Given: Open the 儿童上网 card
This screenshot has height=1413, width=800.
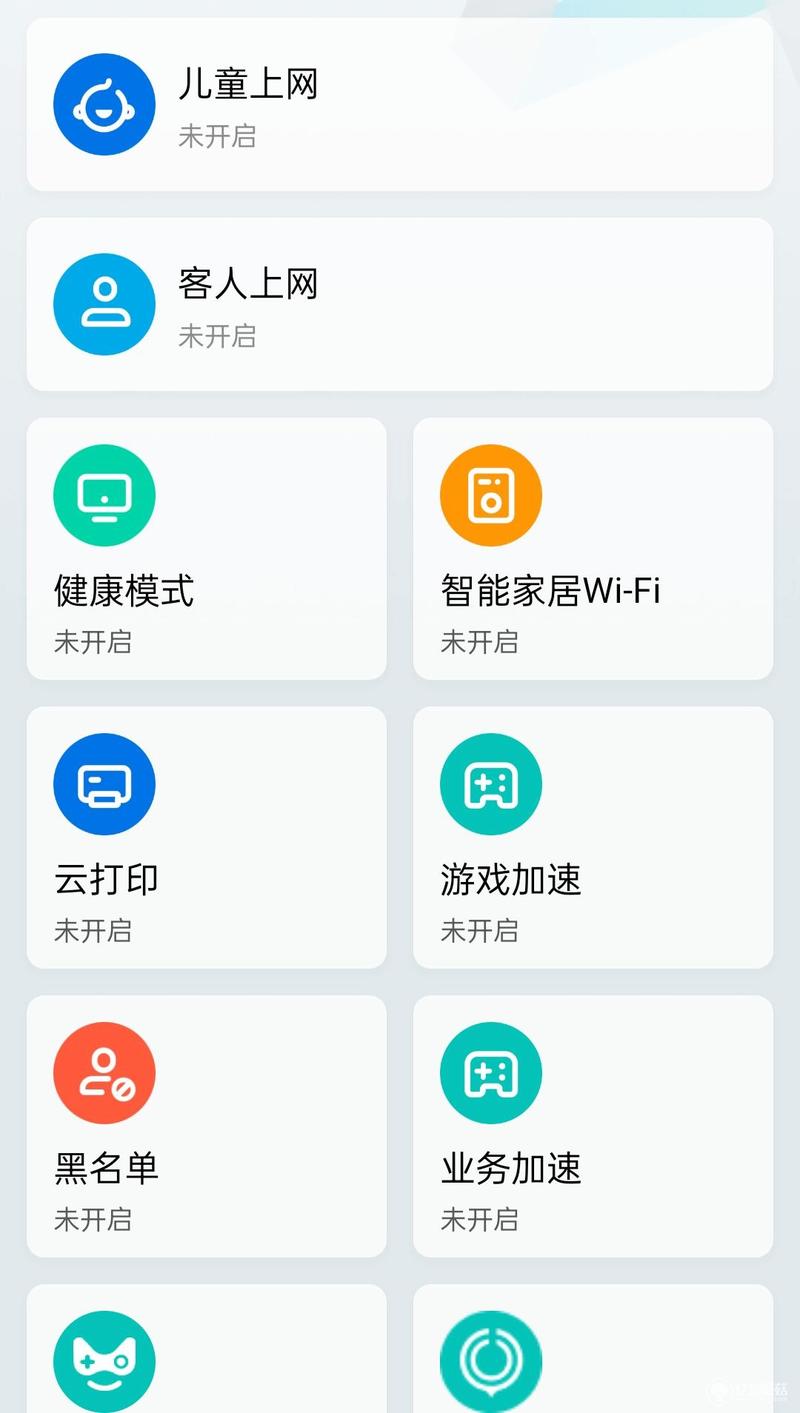Looking at the screenshot, I should [x=399, y=104].
